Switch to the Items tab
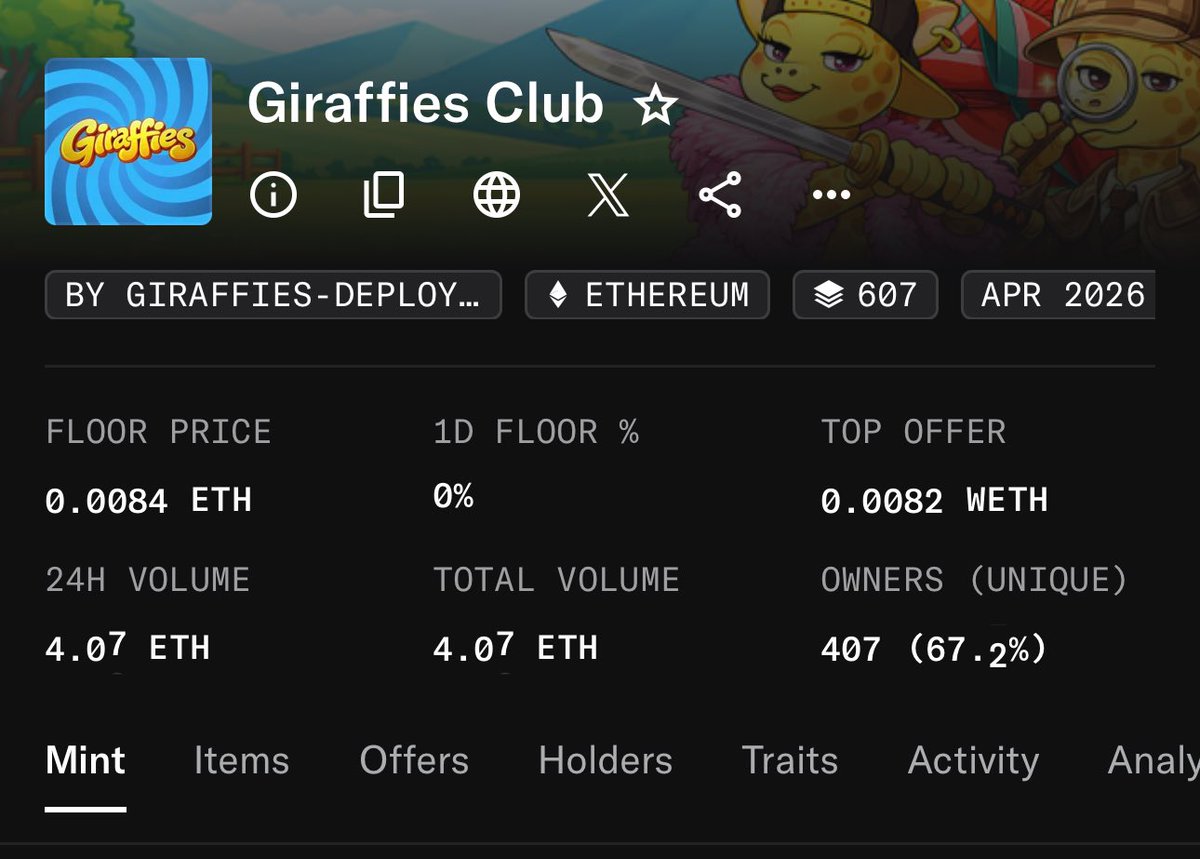 click(241, 761)
